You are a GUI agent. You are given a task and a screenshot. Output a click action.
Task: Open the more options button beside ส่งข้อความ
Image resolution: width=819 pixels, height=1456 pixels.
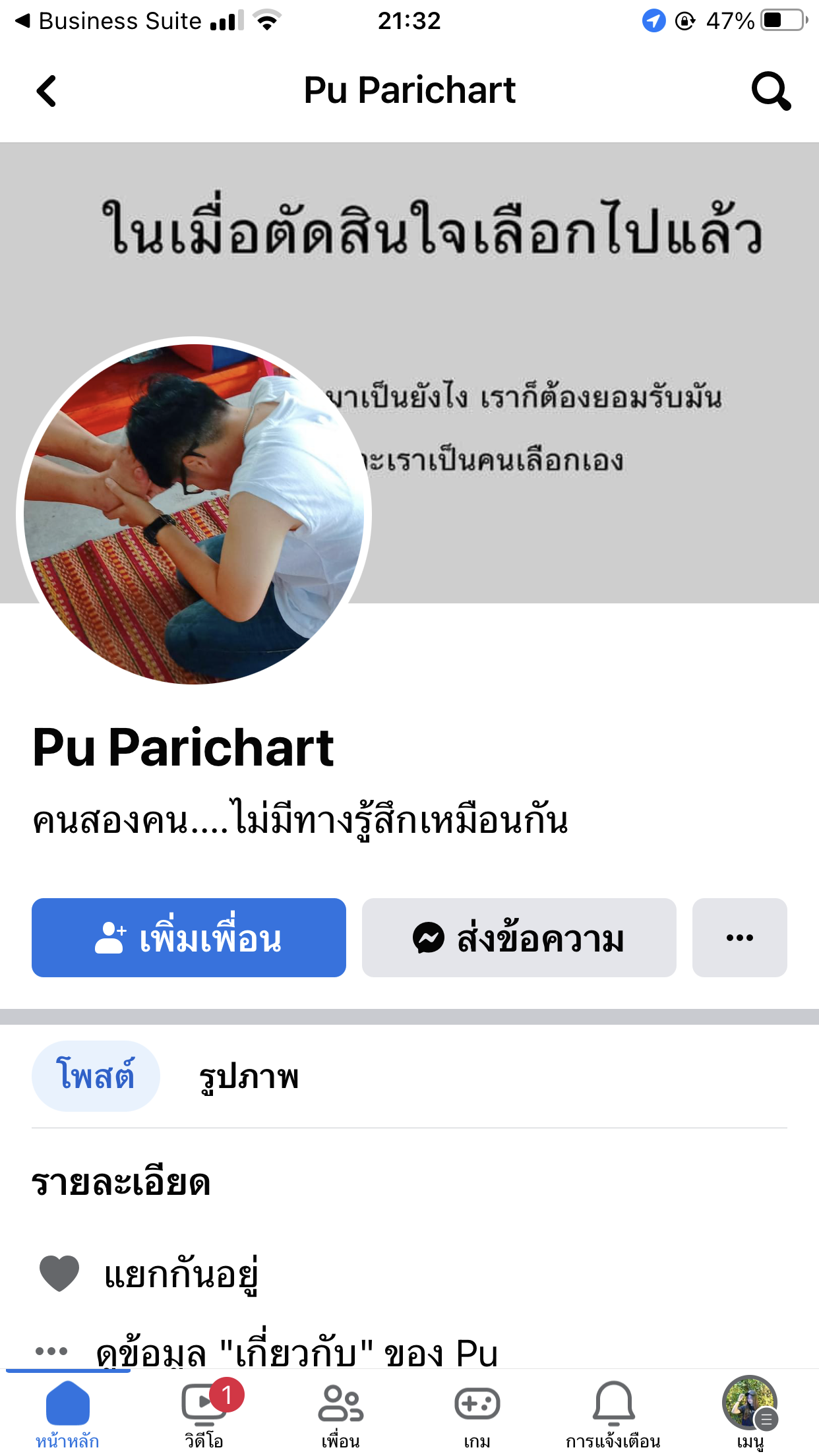739,937
